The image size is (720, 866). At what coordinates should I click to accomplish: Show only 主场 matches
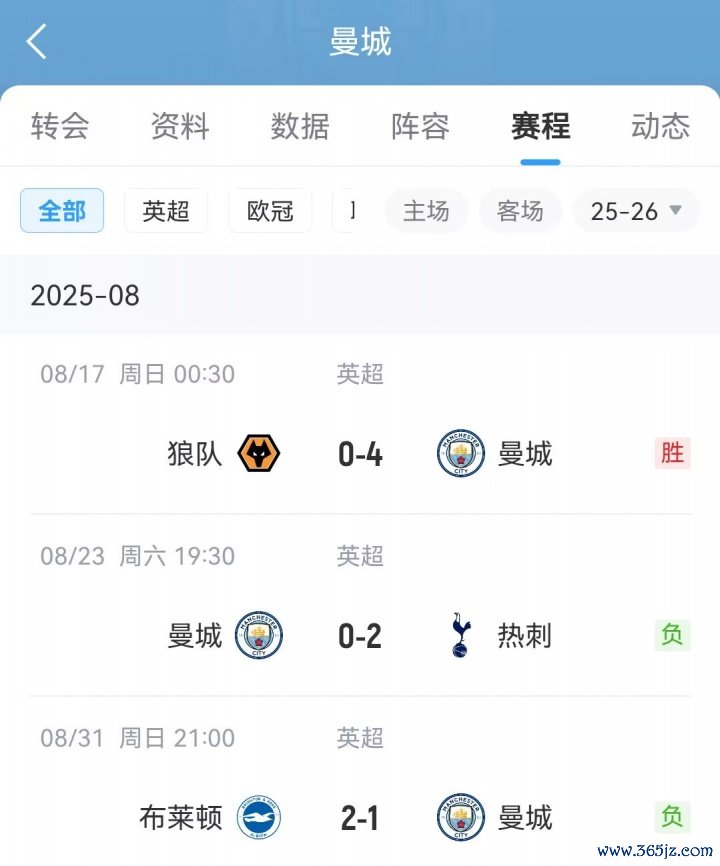click(426, 211)
